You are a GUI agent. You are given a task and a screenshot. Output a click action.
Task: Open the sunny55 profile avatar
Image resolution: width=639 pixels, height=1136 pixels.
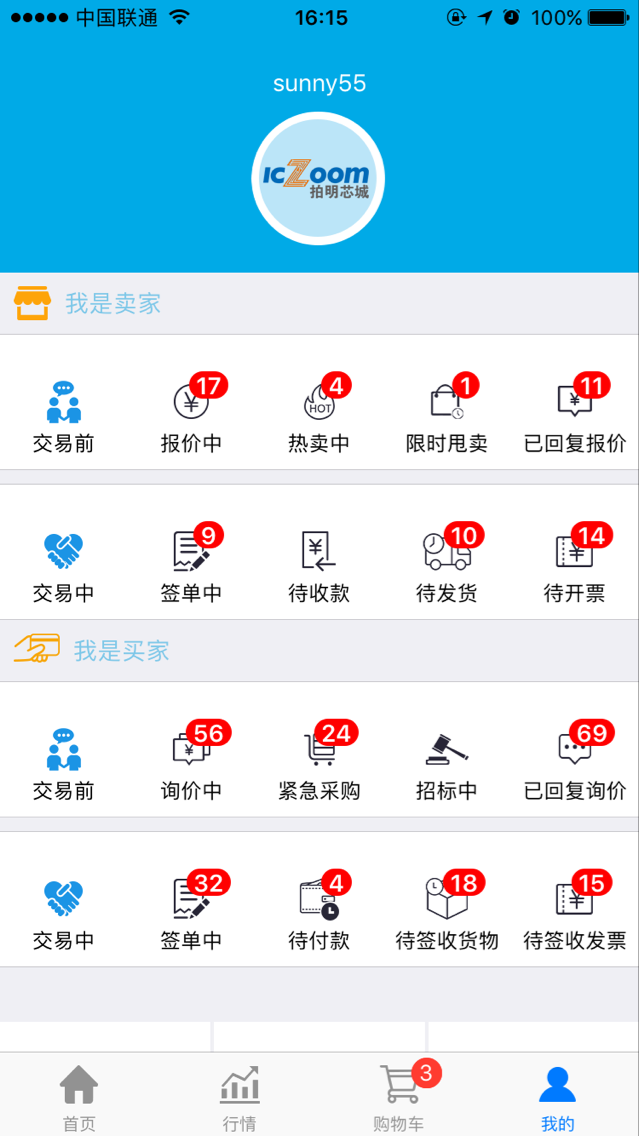click(x=318, y=178)
